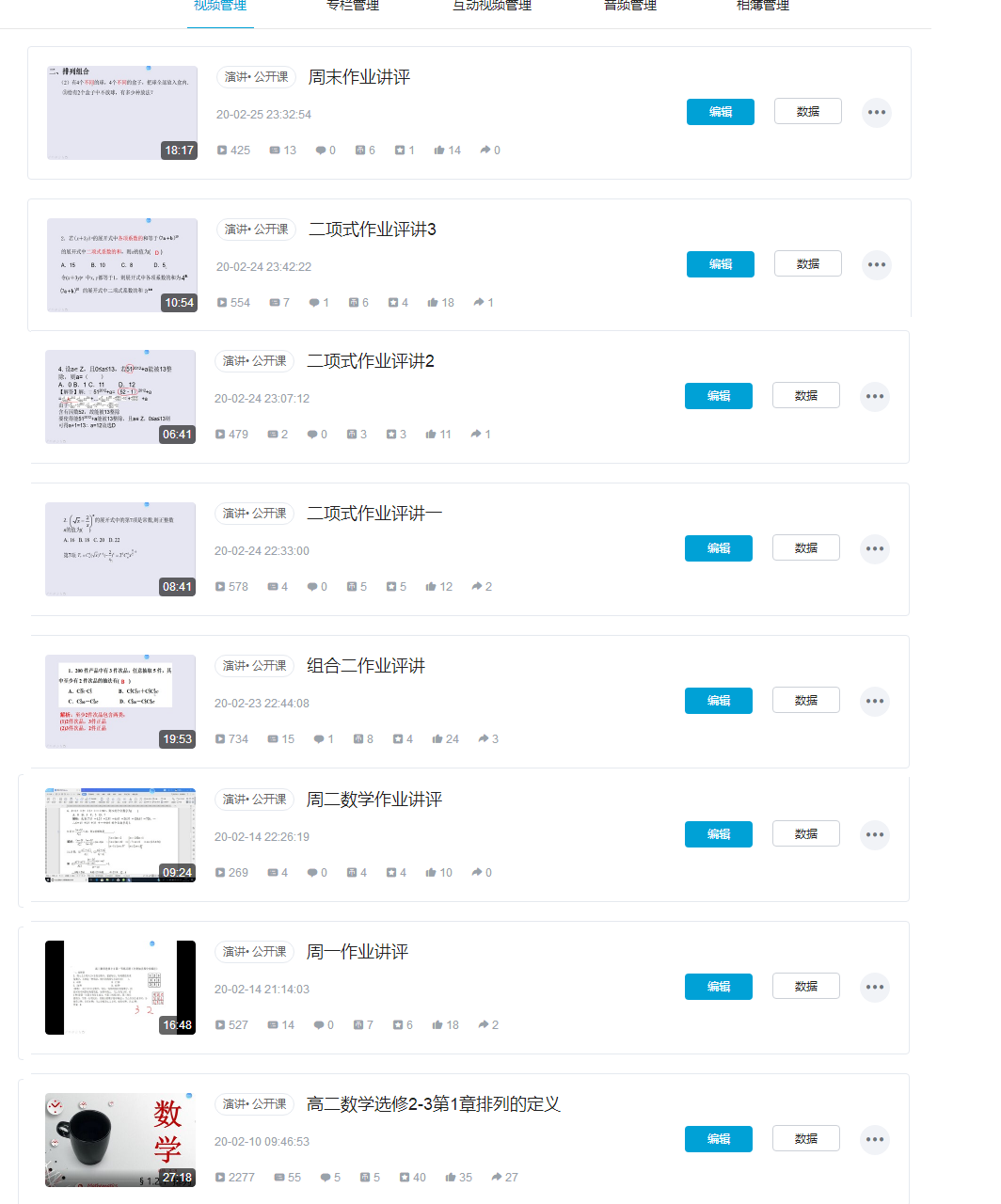Open the 组合二作业评讲 video thumbnail
The width and height of the screenshot is (1001, 1204).
tap(120, 701)
